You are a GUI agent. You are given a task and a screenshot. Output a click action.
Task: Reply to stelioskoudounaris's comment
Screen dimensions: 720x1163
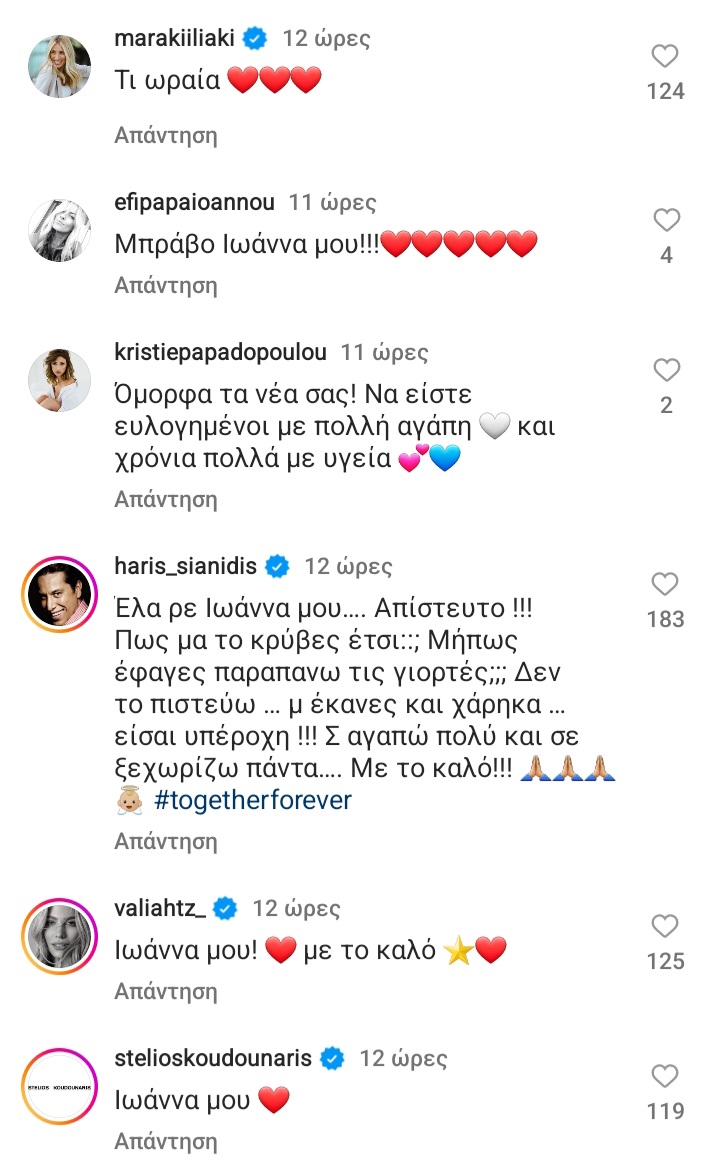165,1141
